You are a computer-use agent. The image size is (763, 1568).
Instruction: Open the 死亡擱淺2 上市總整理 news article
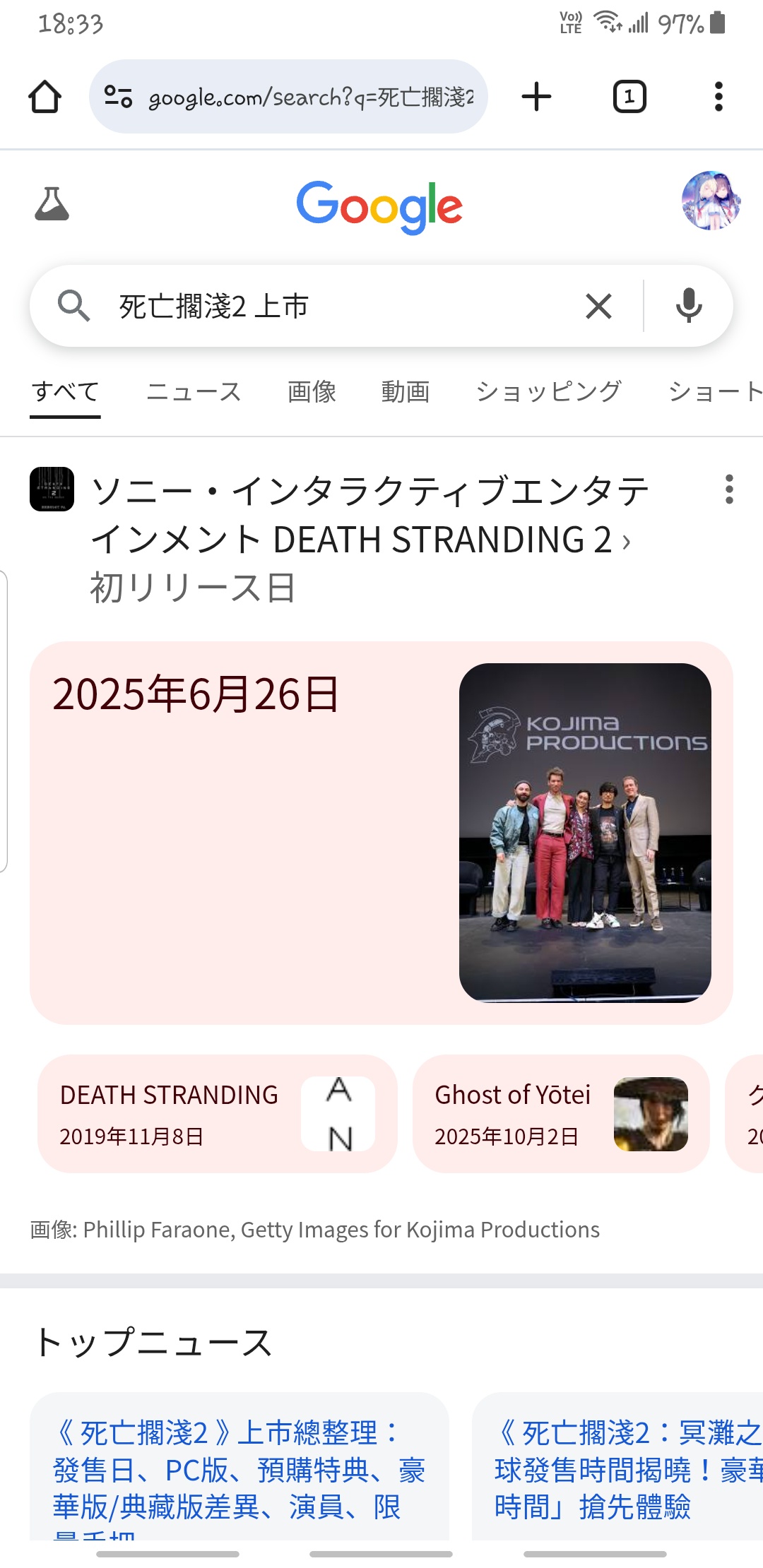point(239,1469)
